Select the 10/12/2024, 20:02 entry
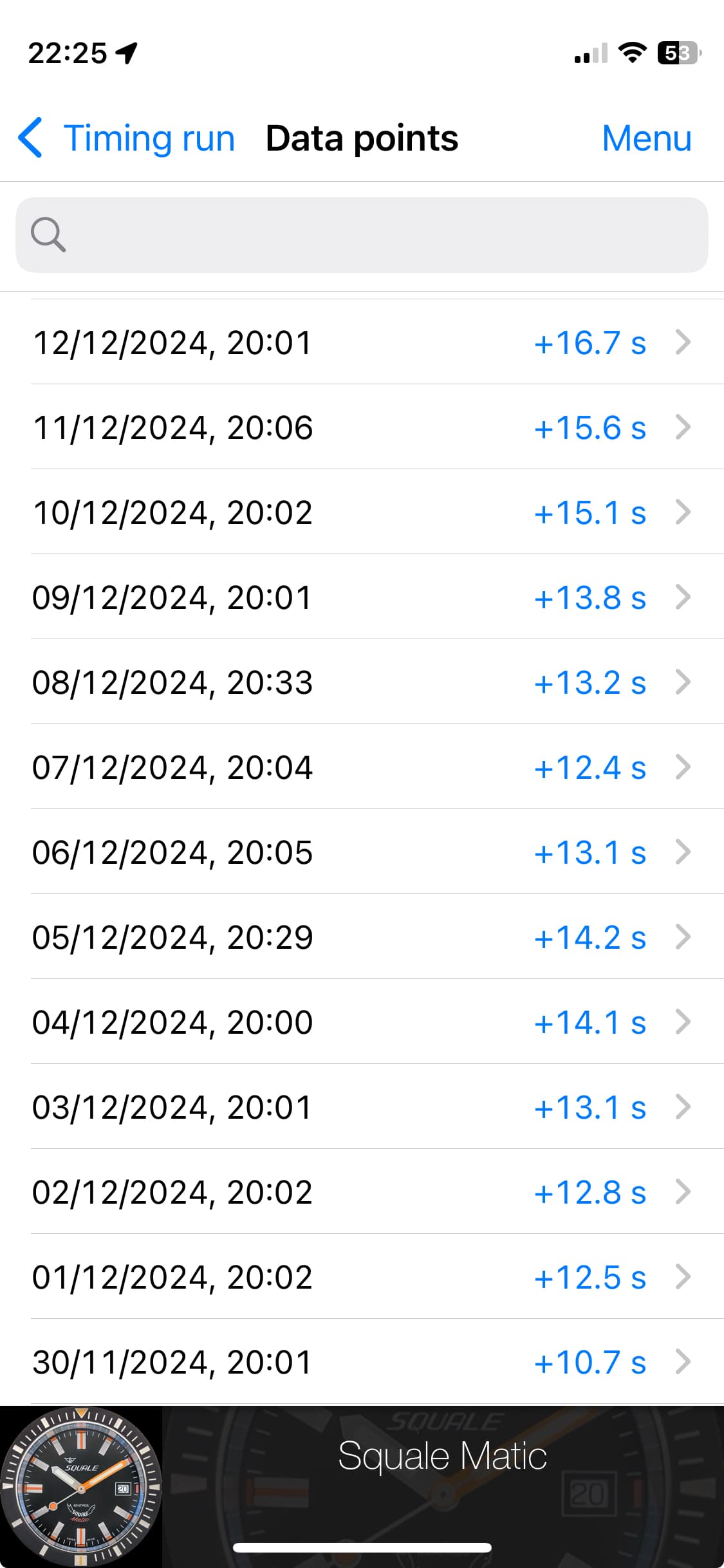The image size is (724, 1568). [x=362, y=512]
